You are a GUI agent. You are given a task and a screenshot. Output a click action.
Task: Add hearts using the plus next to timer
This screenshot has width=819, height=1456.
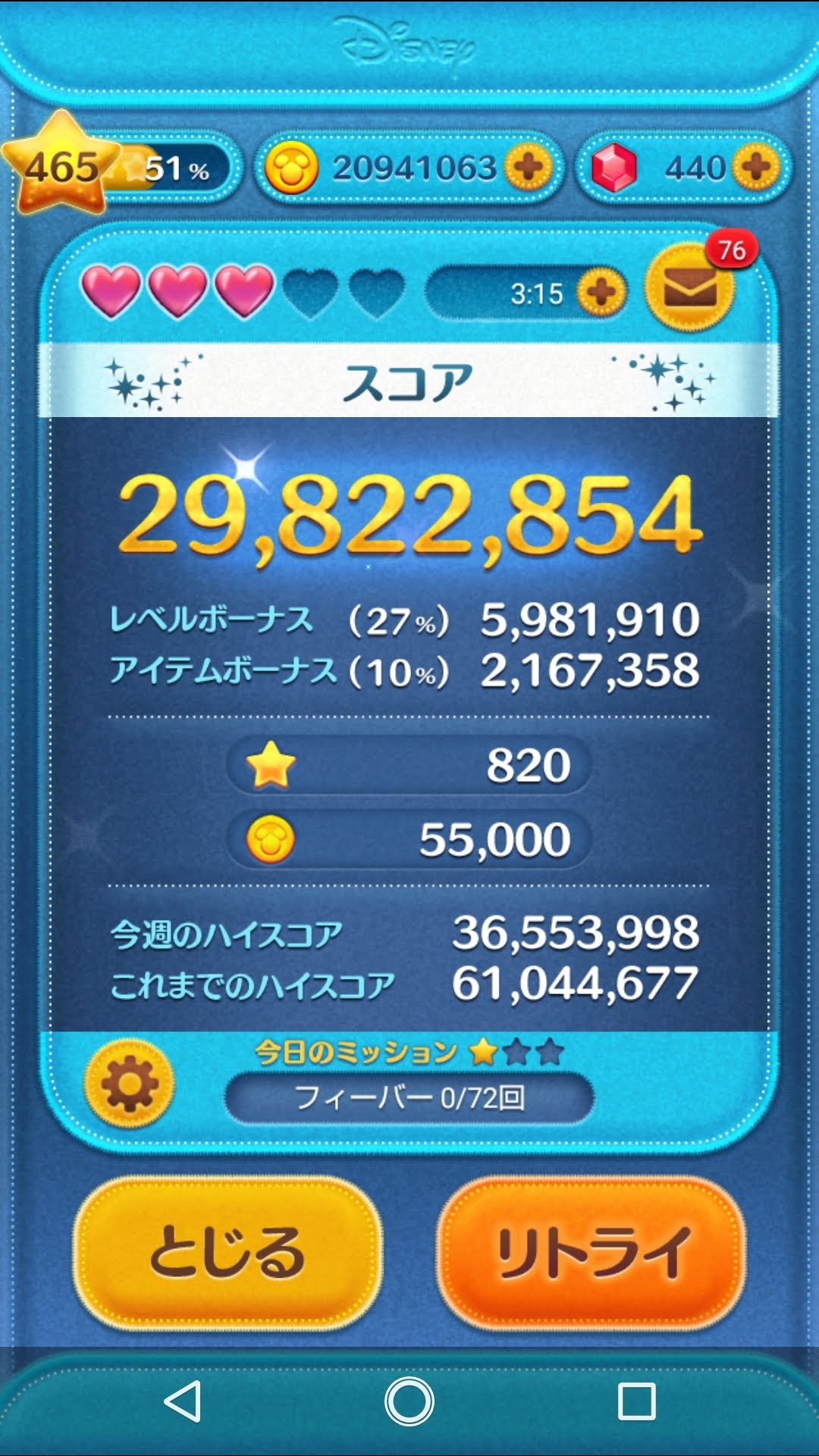[601, 292]
